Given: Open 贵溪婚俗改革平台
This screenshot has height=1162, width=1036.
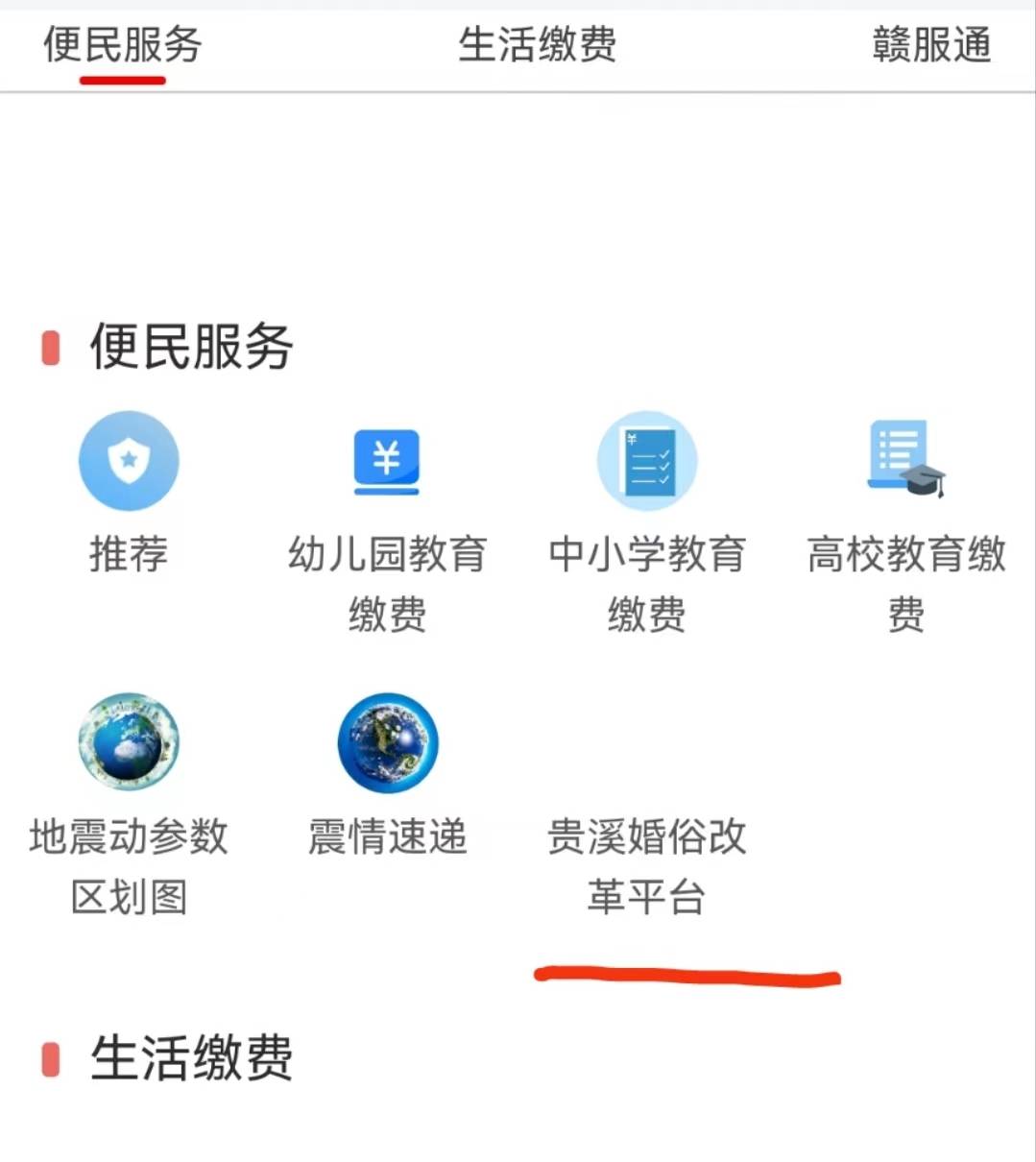Looking at the screenshot, I should [x=646, y=864].
